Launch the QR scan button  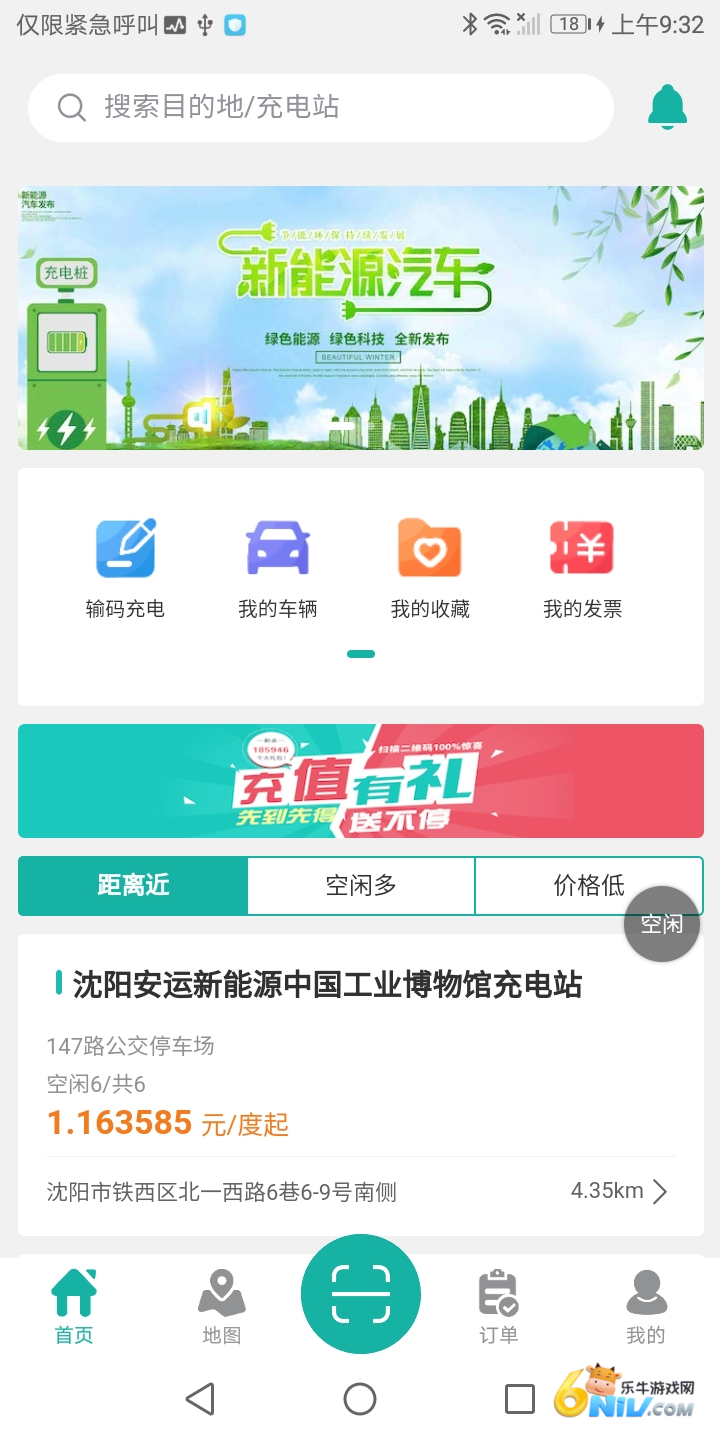point(360,1294)
